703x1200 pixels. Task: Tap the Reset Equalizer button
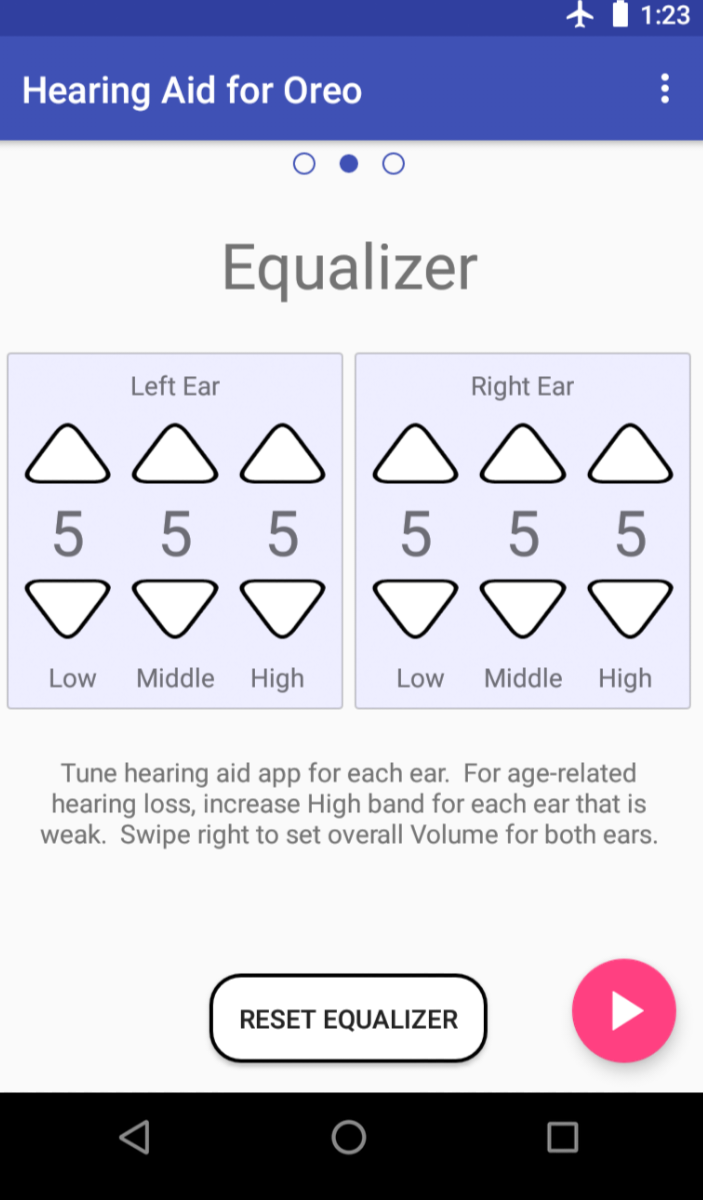click(x=348, y=1019)
